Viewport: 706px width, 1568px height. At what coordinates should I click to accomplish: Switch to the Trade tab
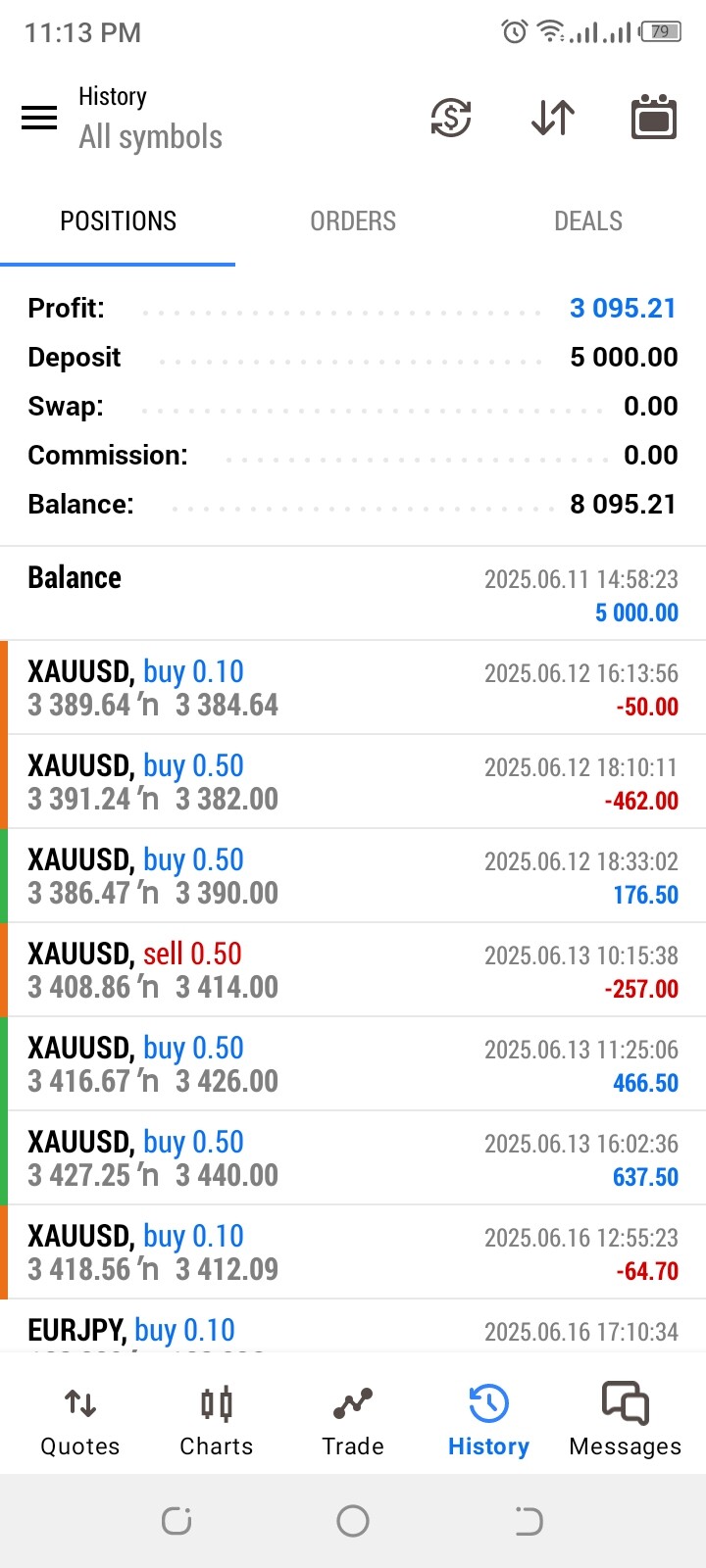(353, 1419)
